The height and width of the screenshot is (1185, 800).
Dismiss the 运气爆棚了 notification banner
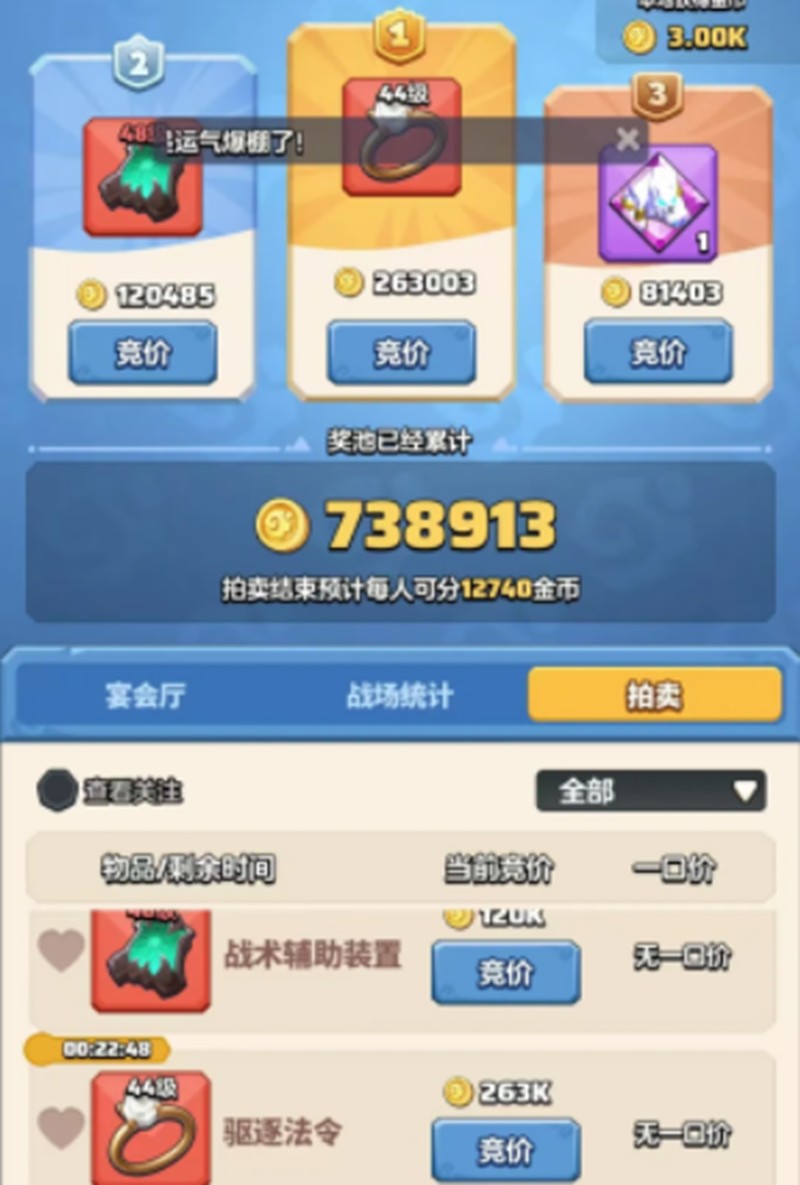pos(627,140)
